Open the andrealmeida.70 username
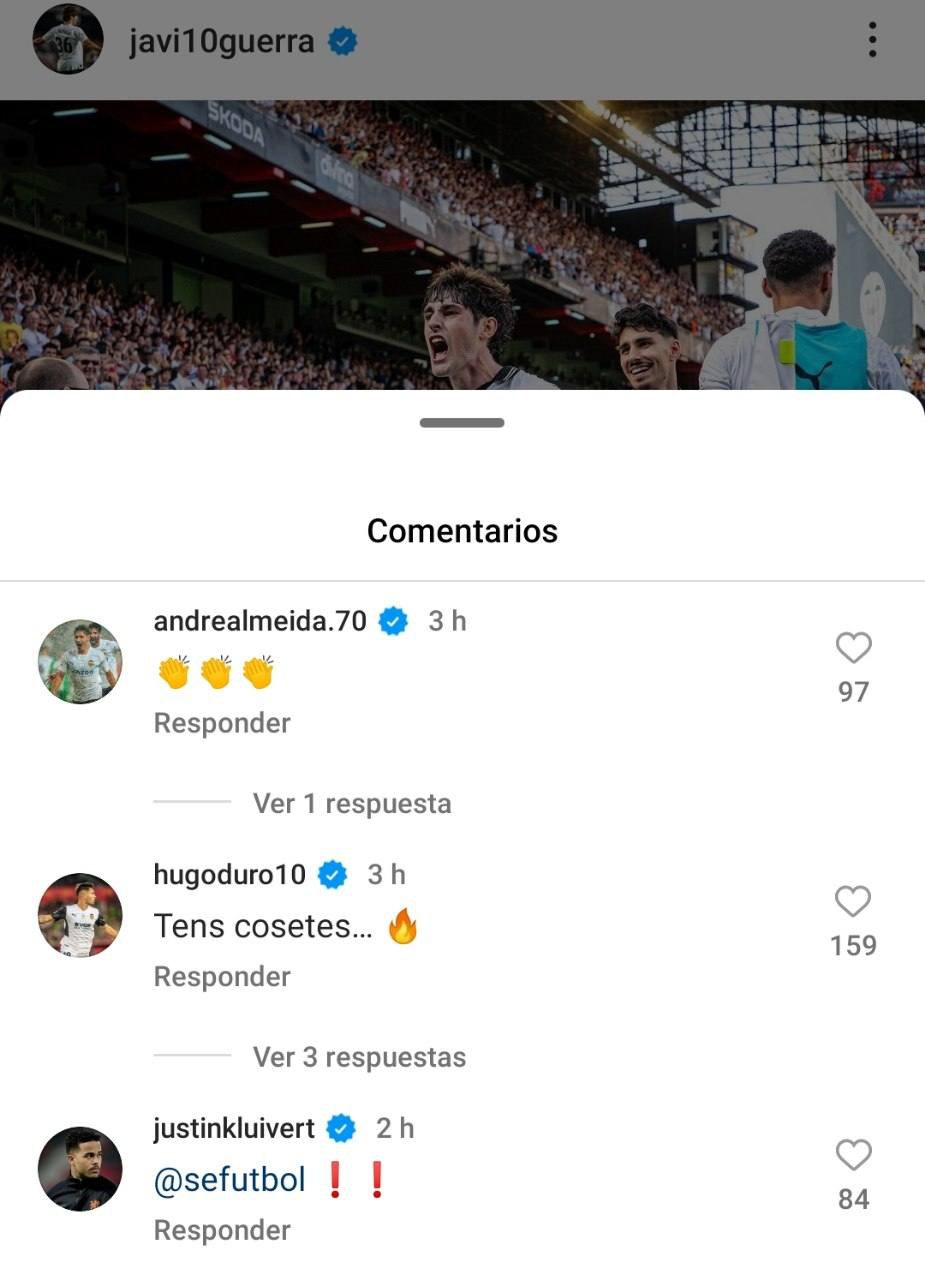Image resolution: width=925 pixels, height=1280 pixels. (259, 621)
